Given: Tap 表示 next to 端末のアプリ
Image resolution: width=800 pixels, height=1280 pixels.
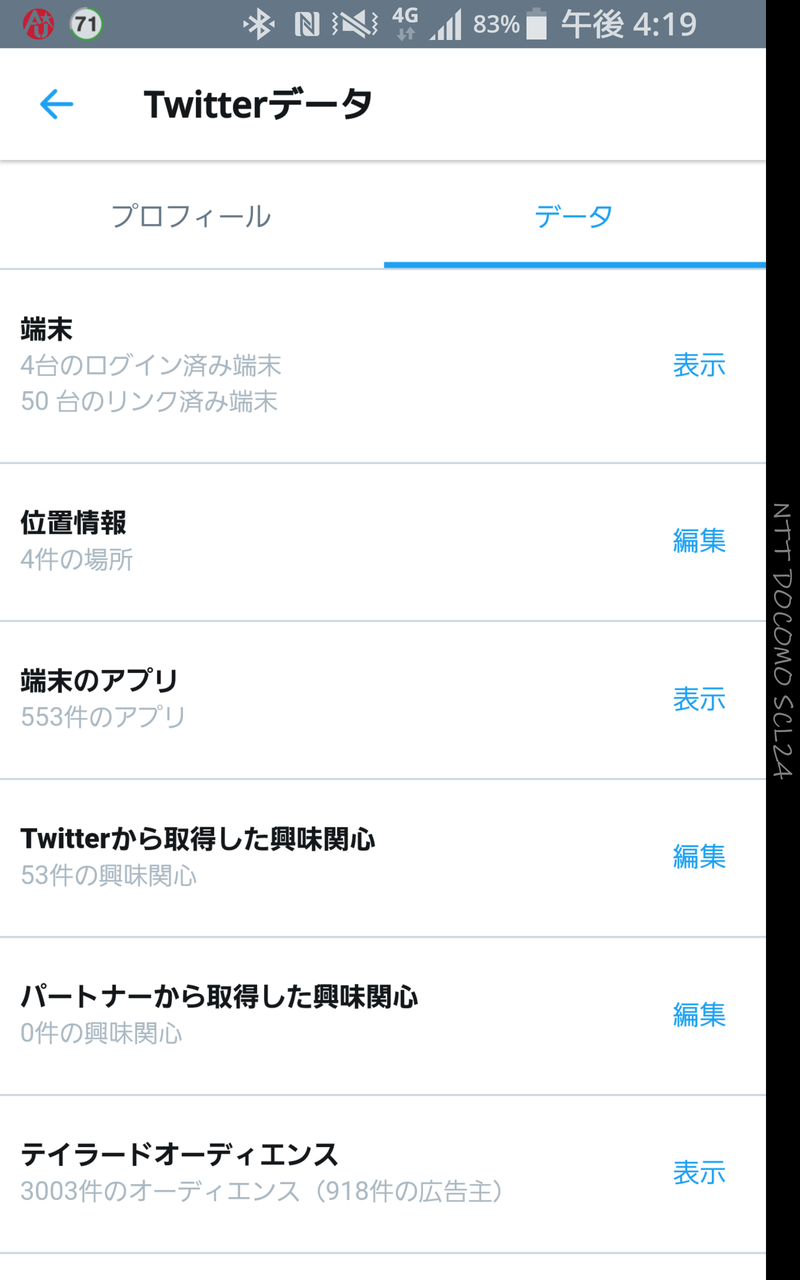Looking at the screenshot, I should pos(699,699).
